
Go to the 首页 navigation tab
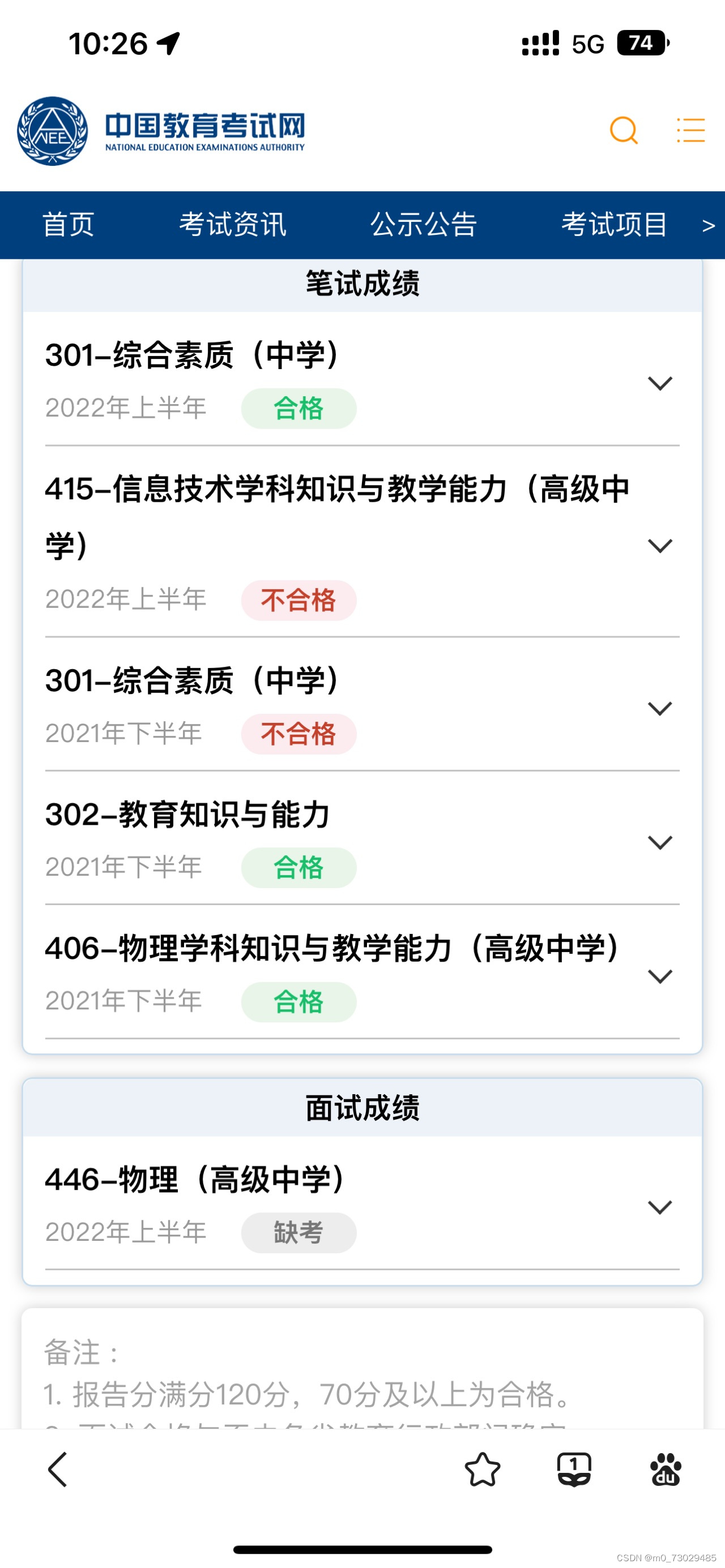click(x=67, y=225)
